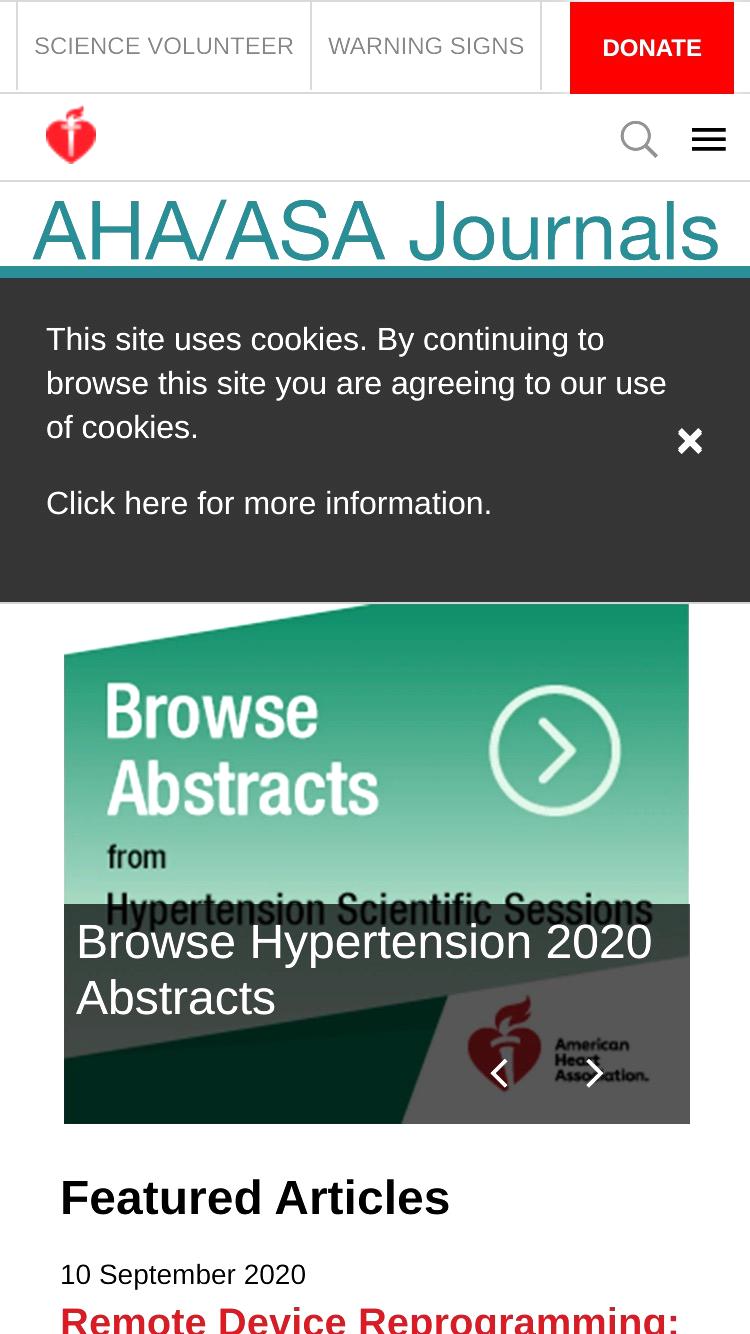Show the previous carousel slide
The image size is (750, 1334).
[499, 1073]
